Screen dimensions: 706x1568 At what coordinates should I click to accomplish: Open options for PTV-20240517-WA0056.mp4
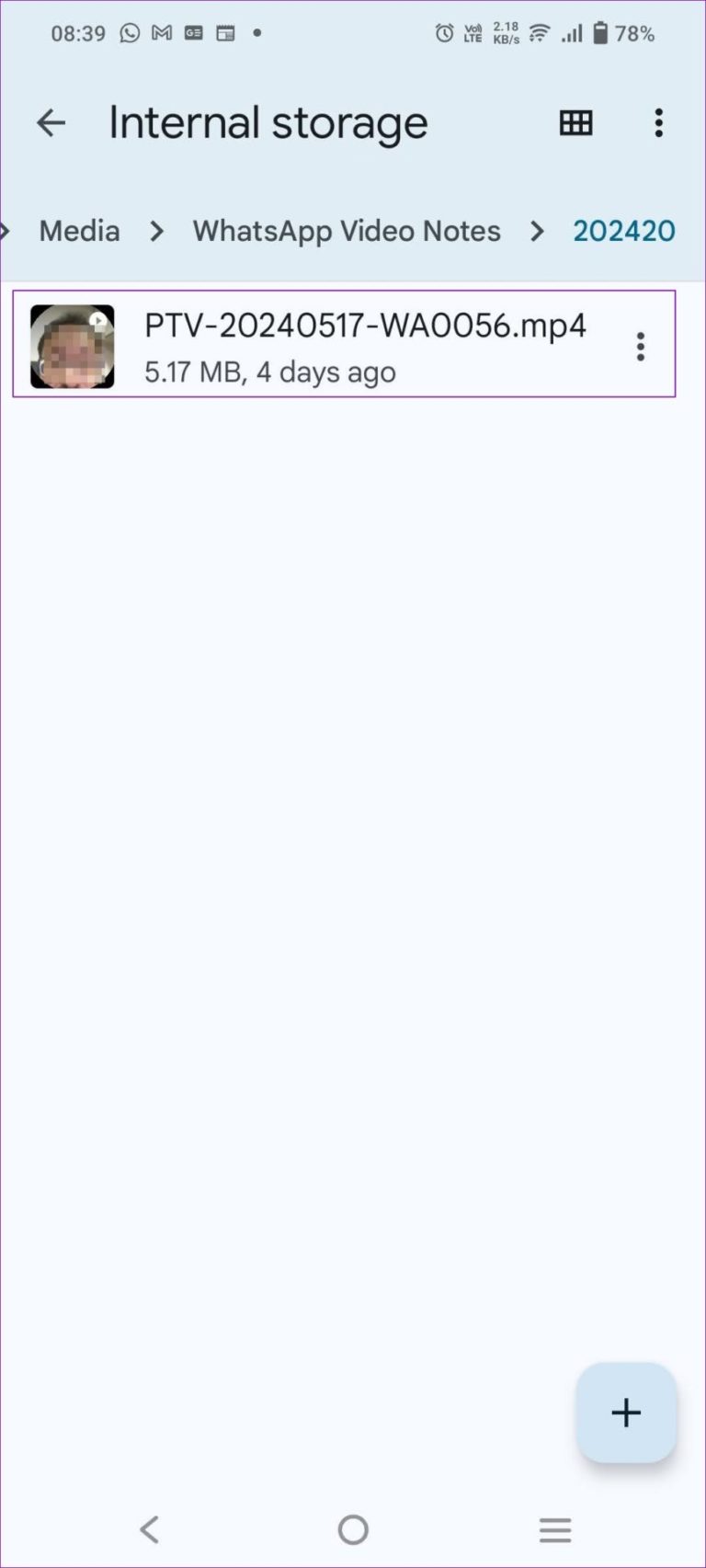(641, 347)
